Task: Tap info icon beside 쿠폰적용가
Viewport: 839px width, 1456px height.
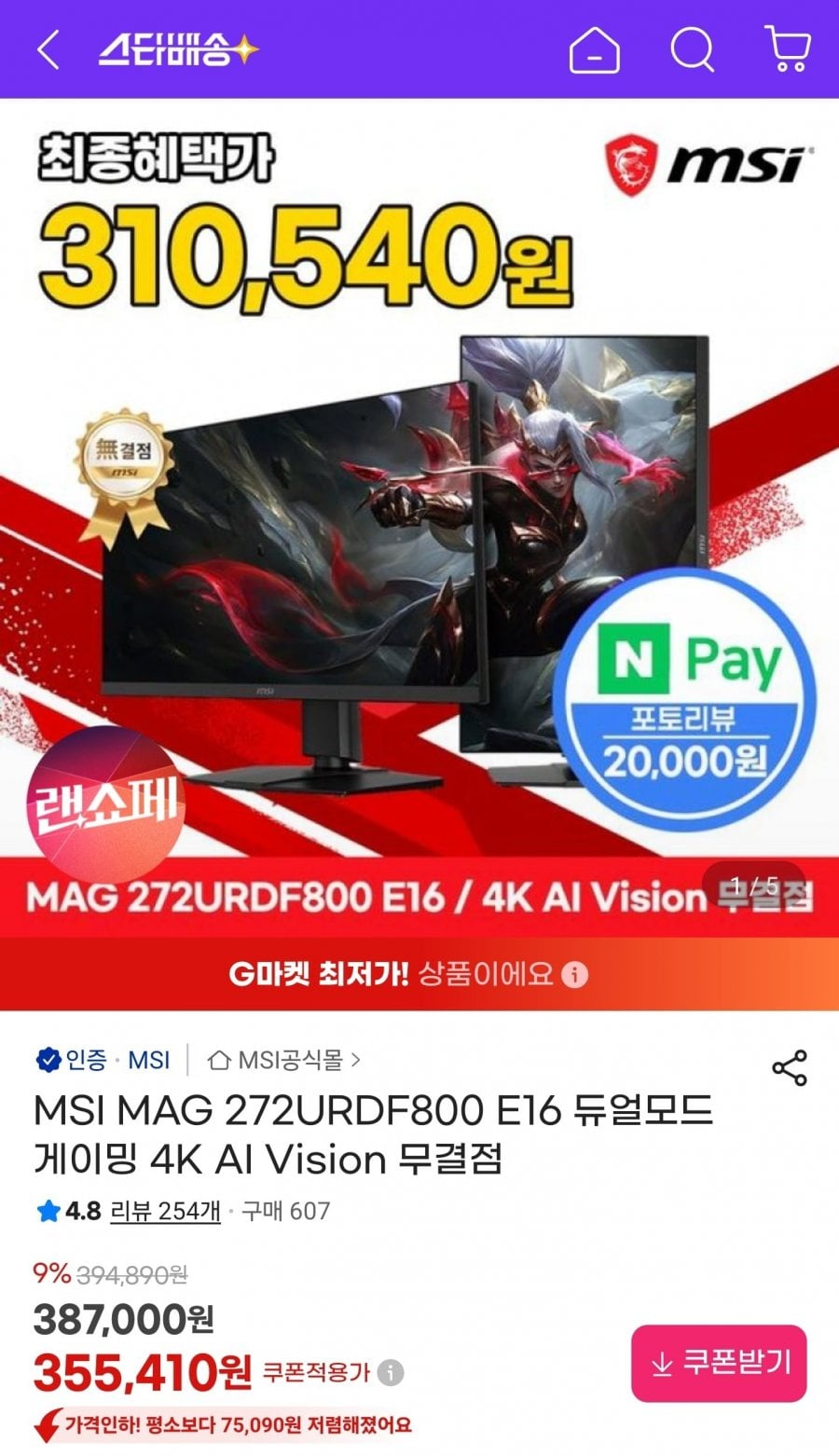Action: (x=392, y=1372)
